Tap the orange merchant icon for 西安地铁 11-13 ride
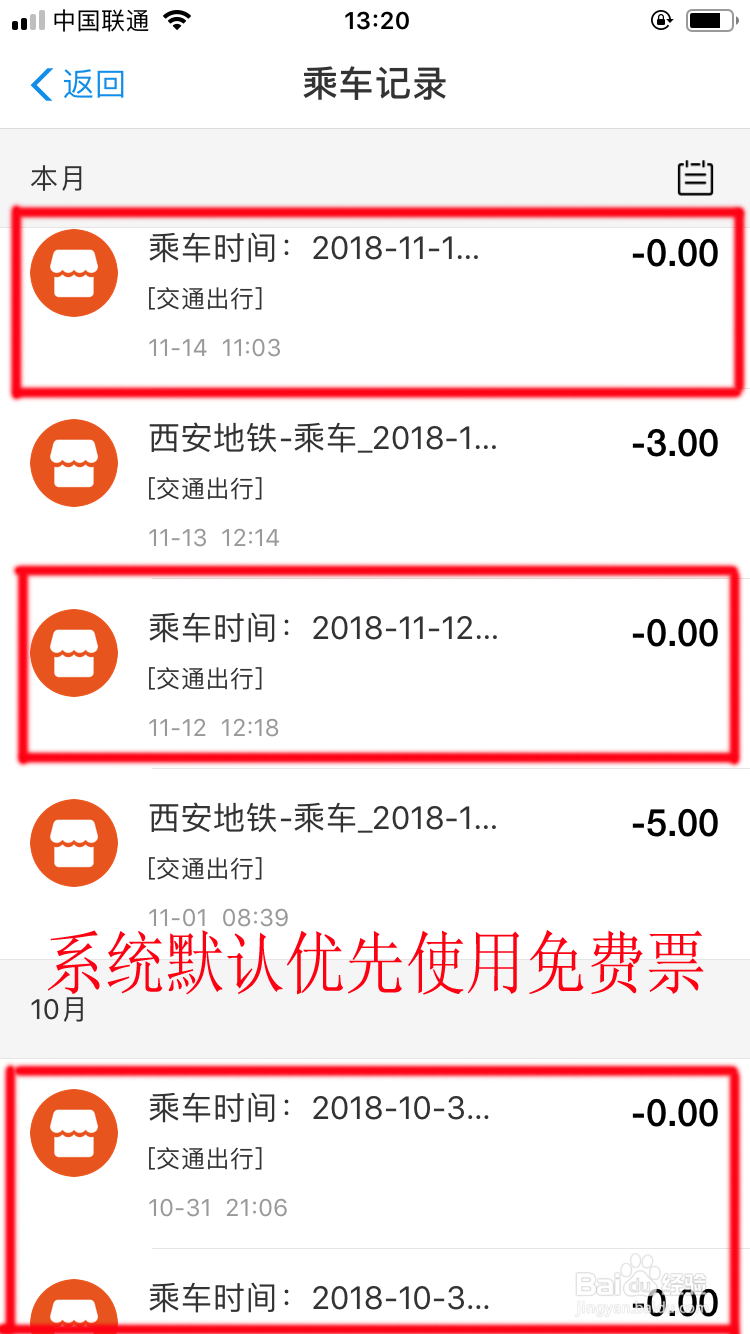This screenshot has width=750, height=1334. tap(74, 462)
